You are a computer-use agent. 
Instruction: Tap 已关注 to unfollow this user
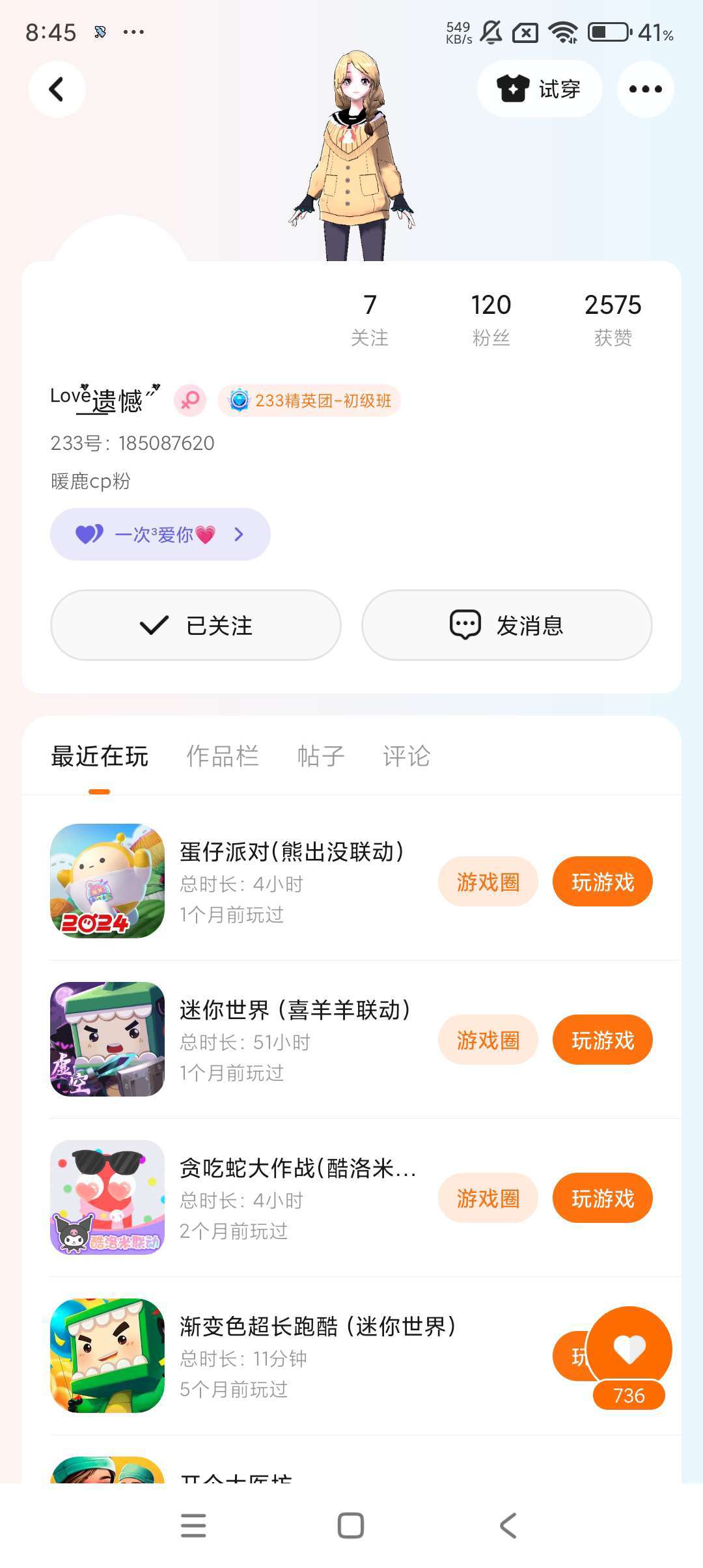(196, 625)
